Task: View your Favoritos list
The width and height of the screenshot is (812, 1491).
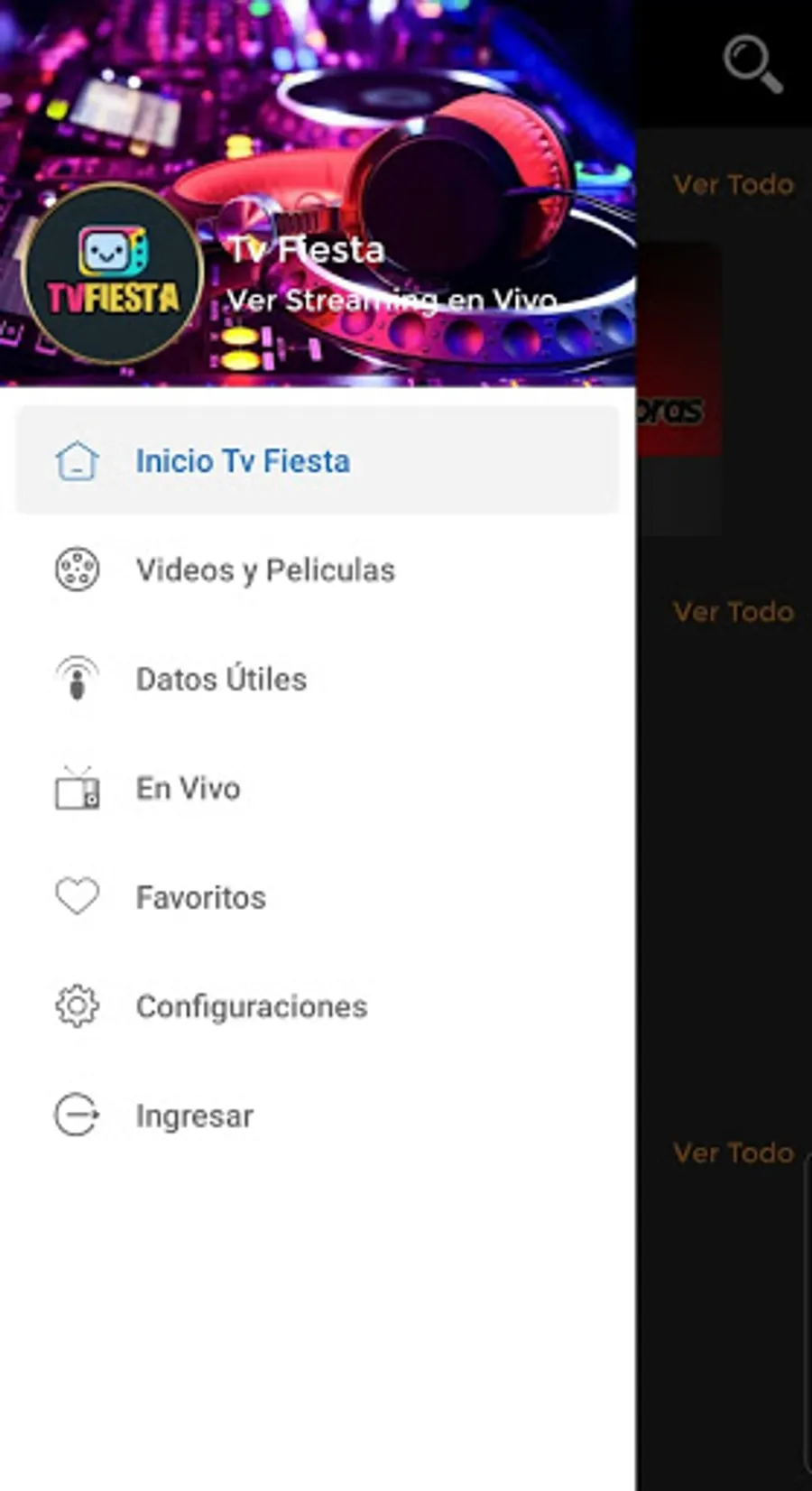Action: point(200,898)
